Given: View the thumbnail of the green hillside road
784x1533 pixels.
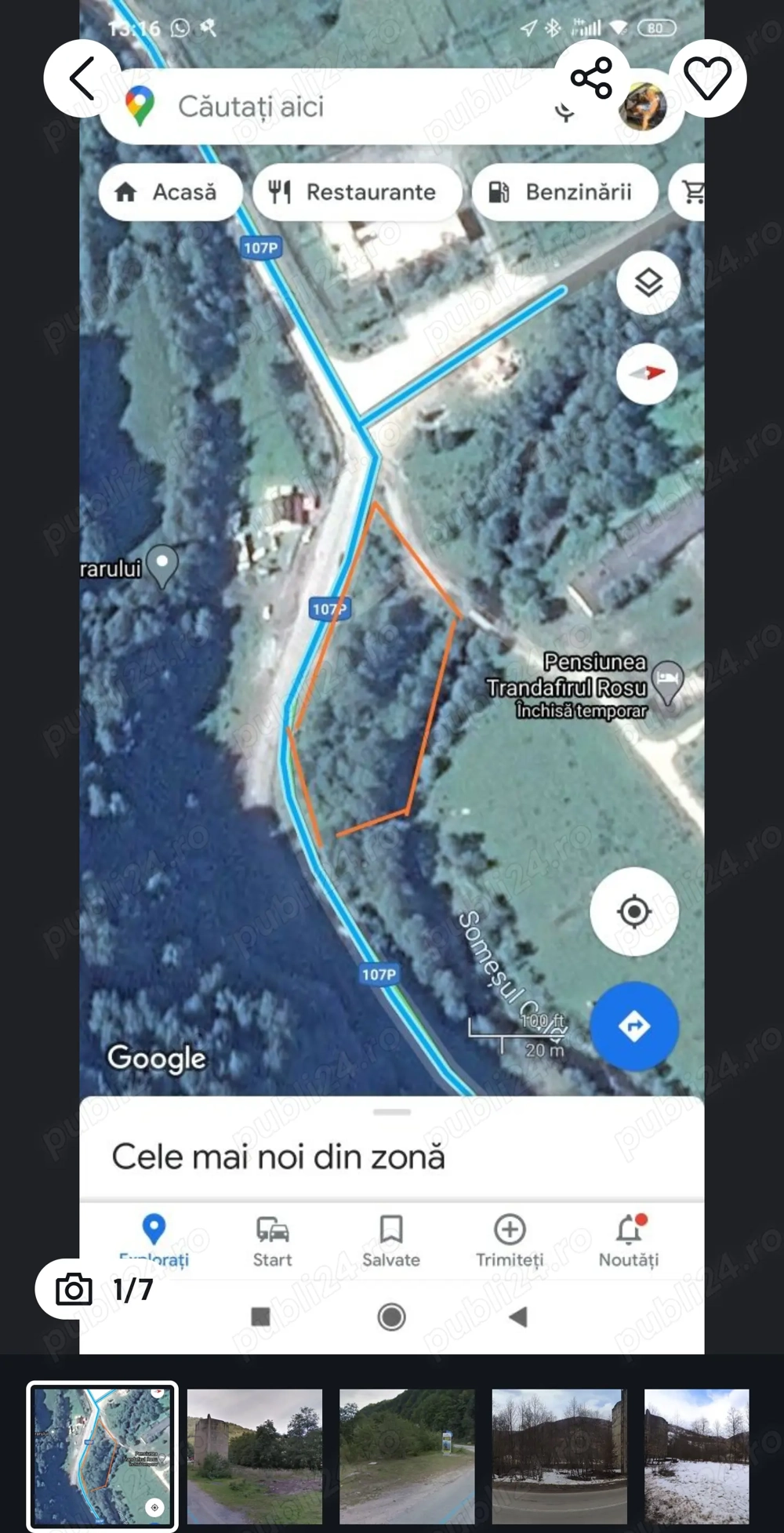Looking at the screenshot, I should (407, 1456).
